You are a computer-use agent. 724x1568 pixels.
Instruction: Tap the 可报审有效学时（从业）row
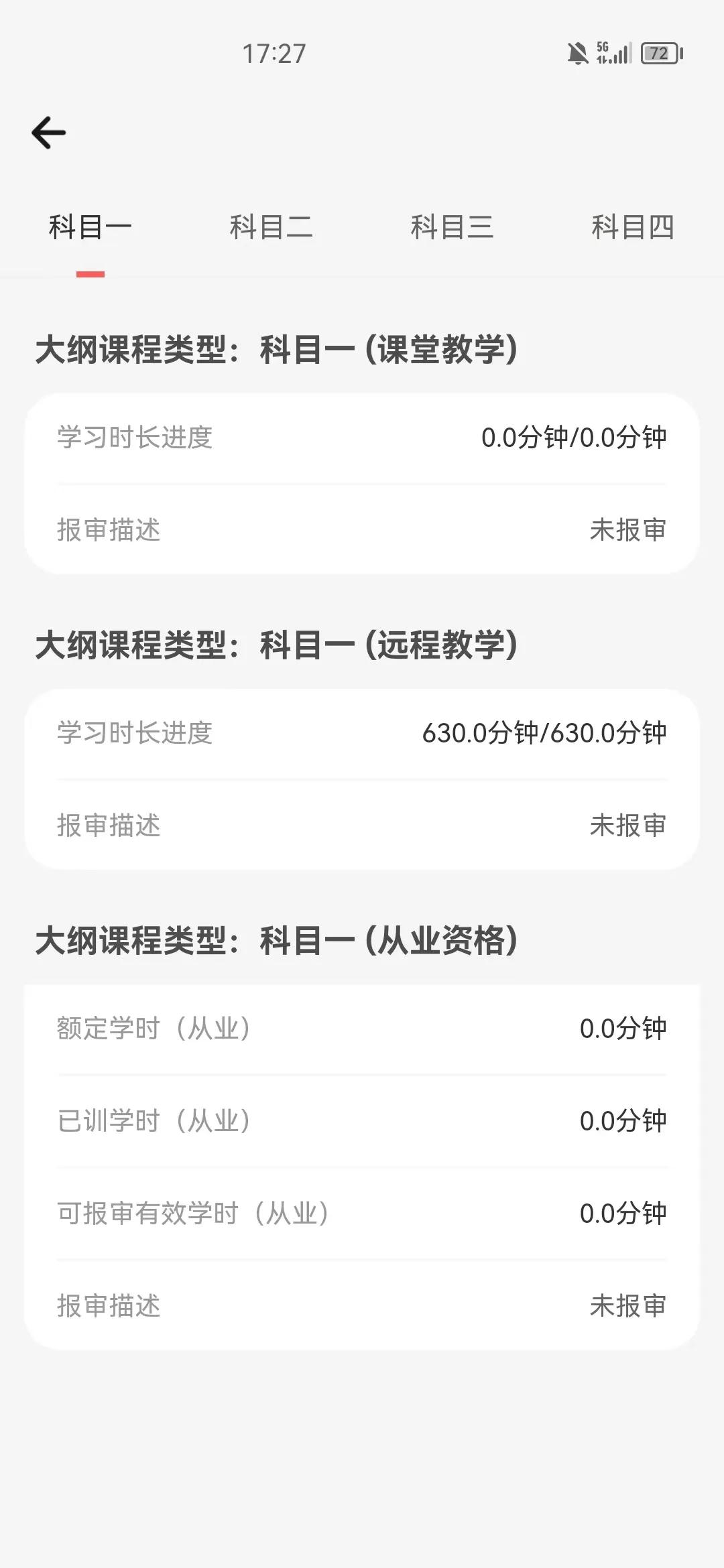(362, 1214)
